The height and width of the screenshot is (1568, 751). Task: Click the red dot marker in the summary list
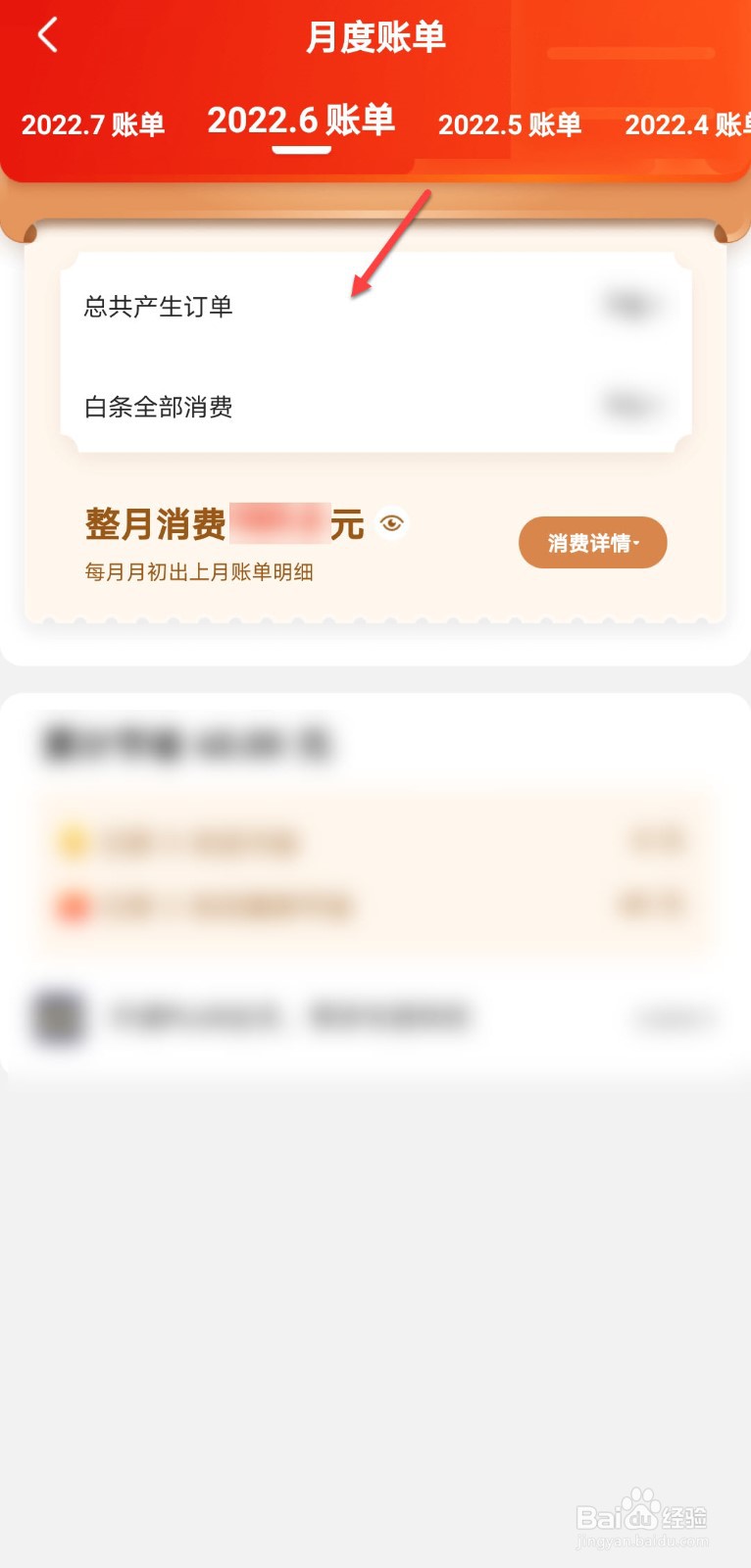coord(72,905)
